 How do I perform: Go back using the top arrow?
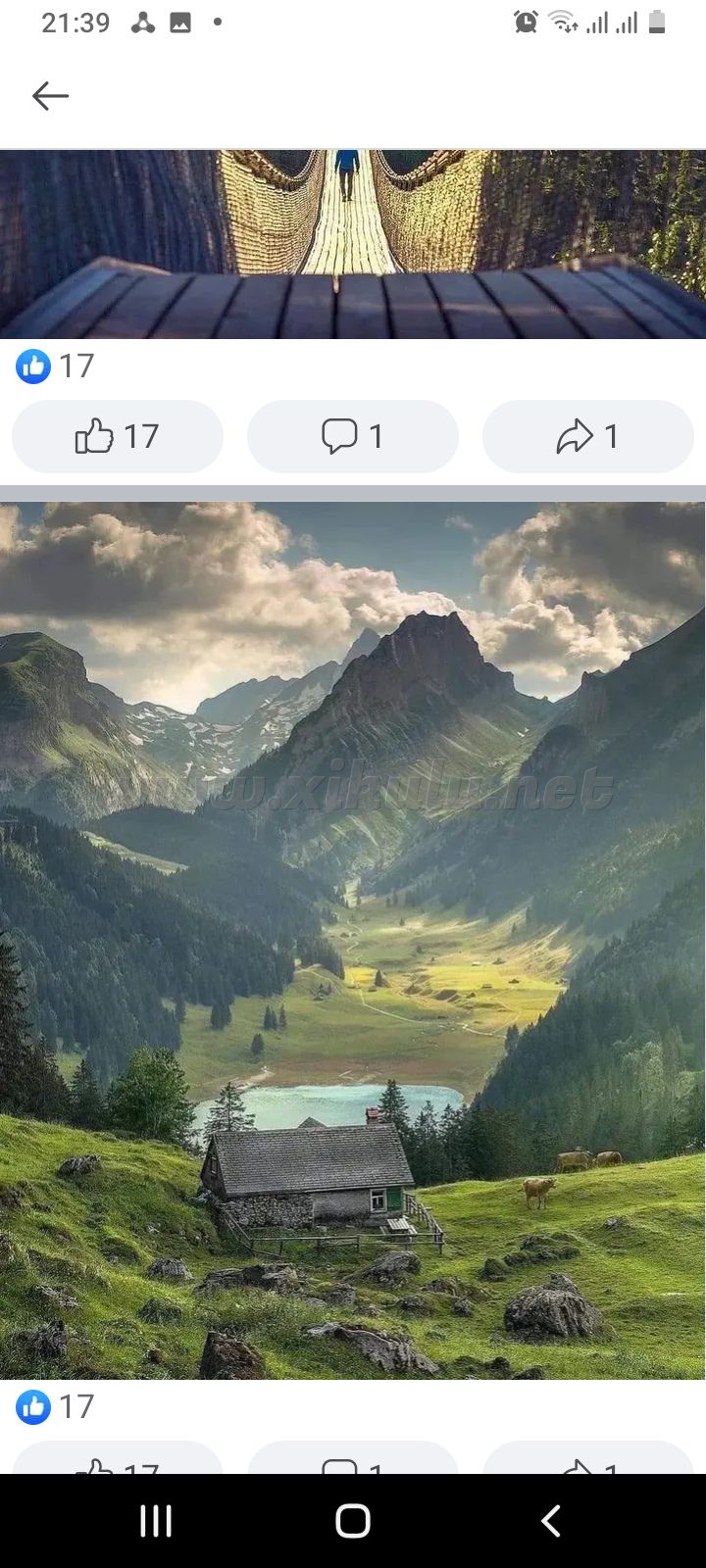click(x=50, y=96)
